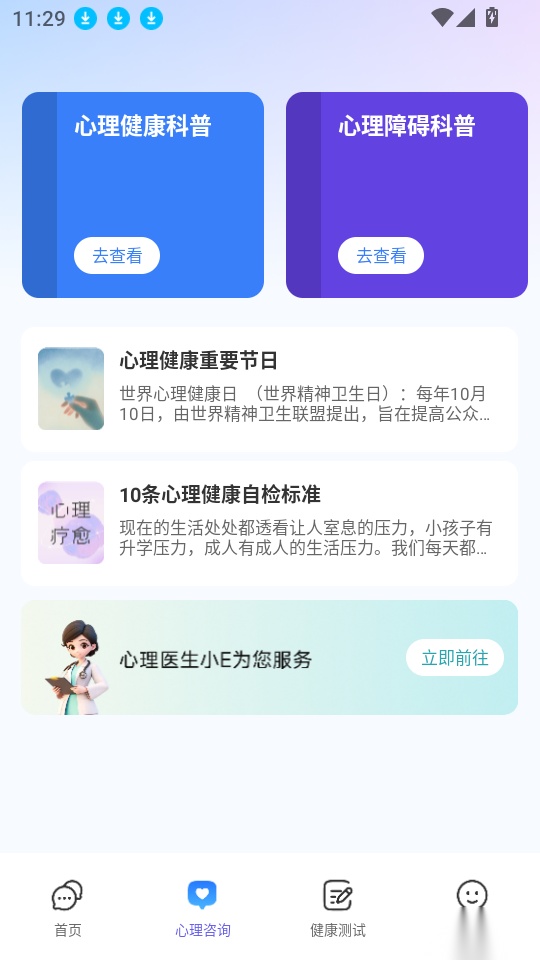Select the 心理咨询 tab
540x960 pixels.
pyautogui.click(x=203, y=908)
